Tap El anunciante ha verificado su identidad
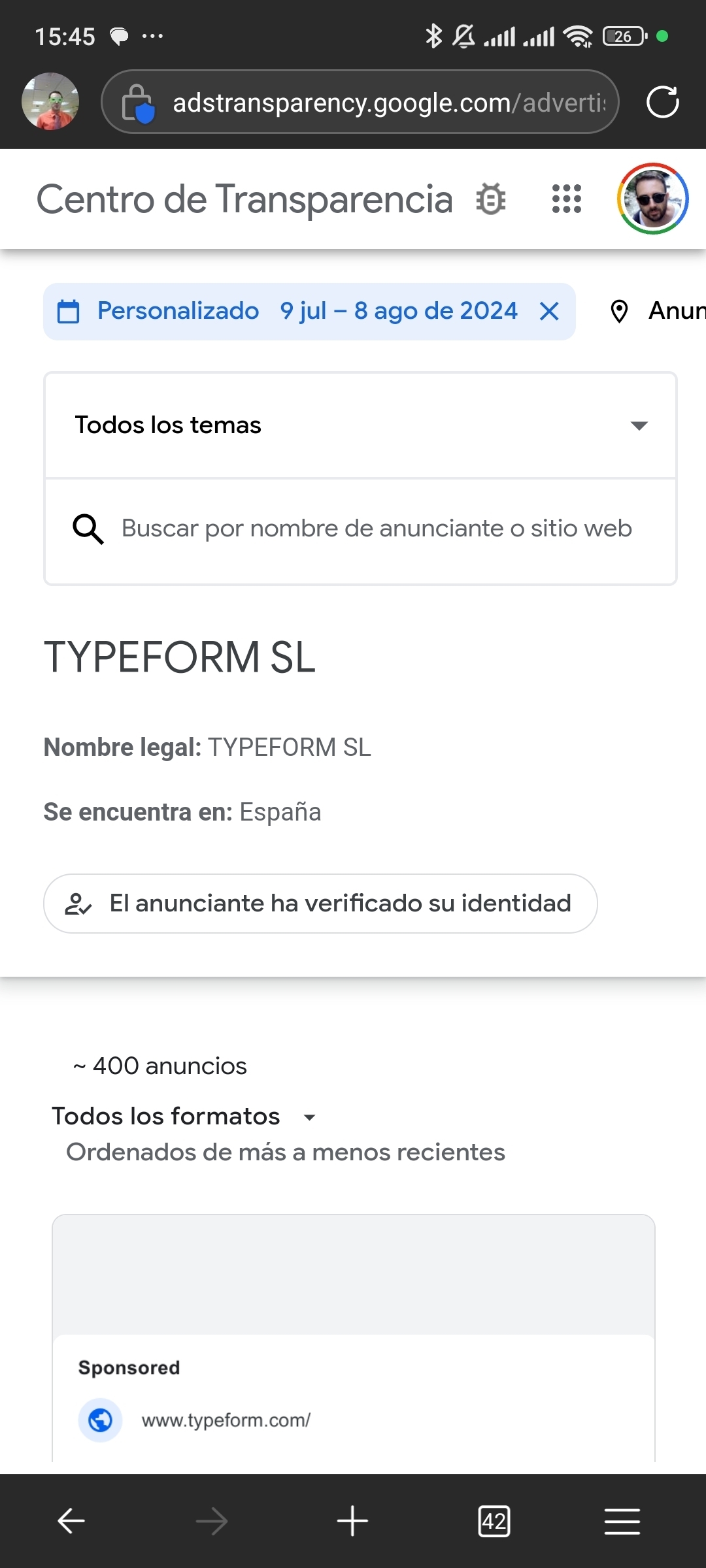Viewport: 706px width, 1568px height. click(x=320, y=904)
